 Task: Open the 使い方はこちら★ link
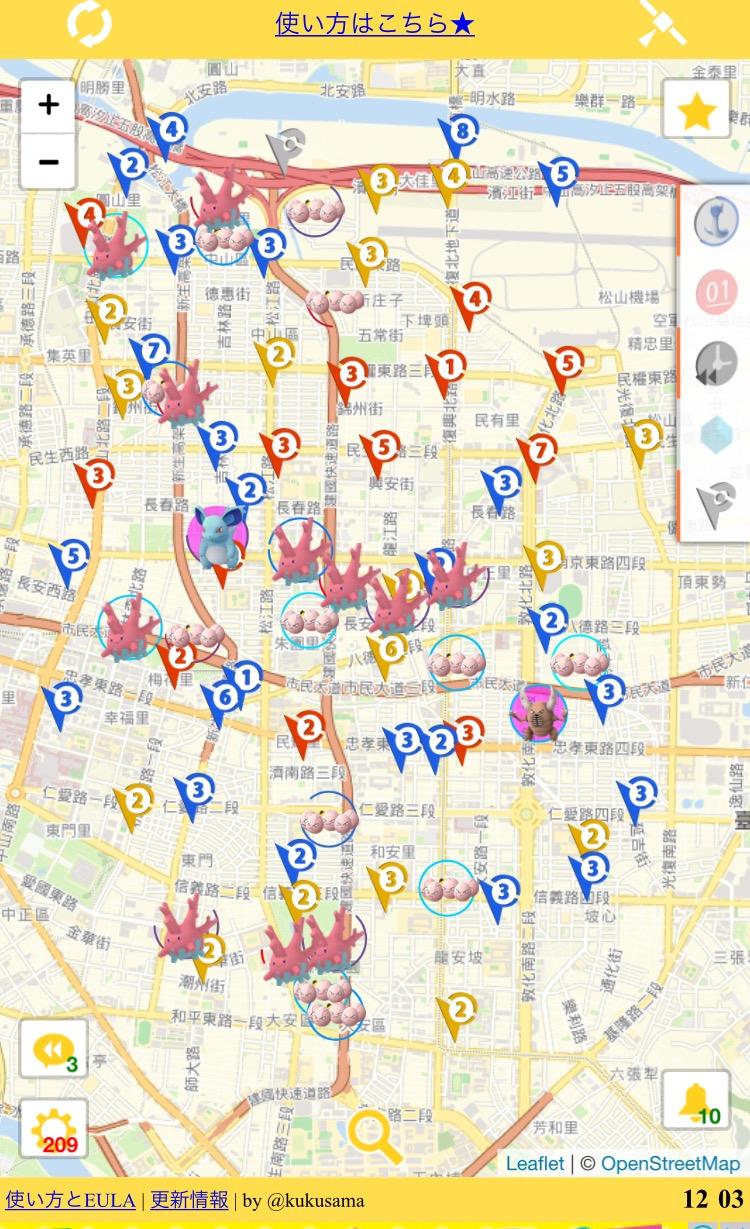click(375, 23)
